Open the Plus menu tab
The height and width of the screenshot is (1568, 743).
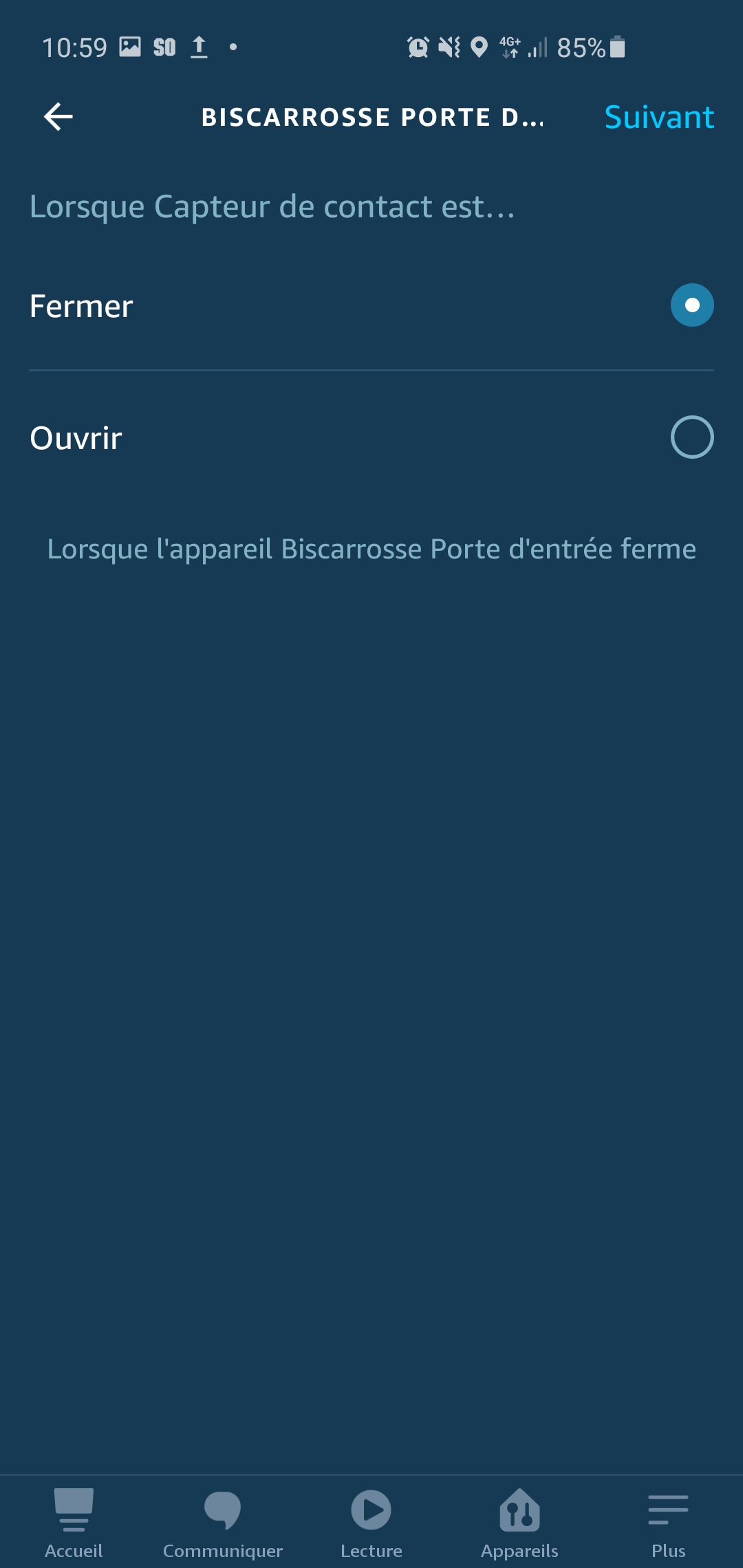[x=668, y=1523]
